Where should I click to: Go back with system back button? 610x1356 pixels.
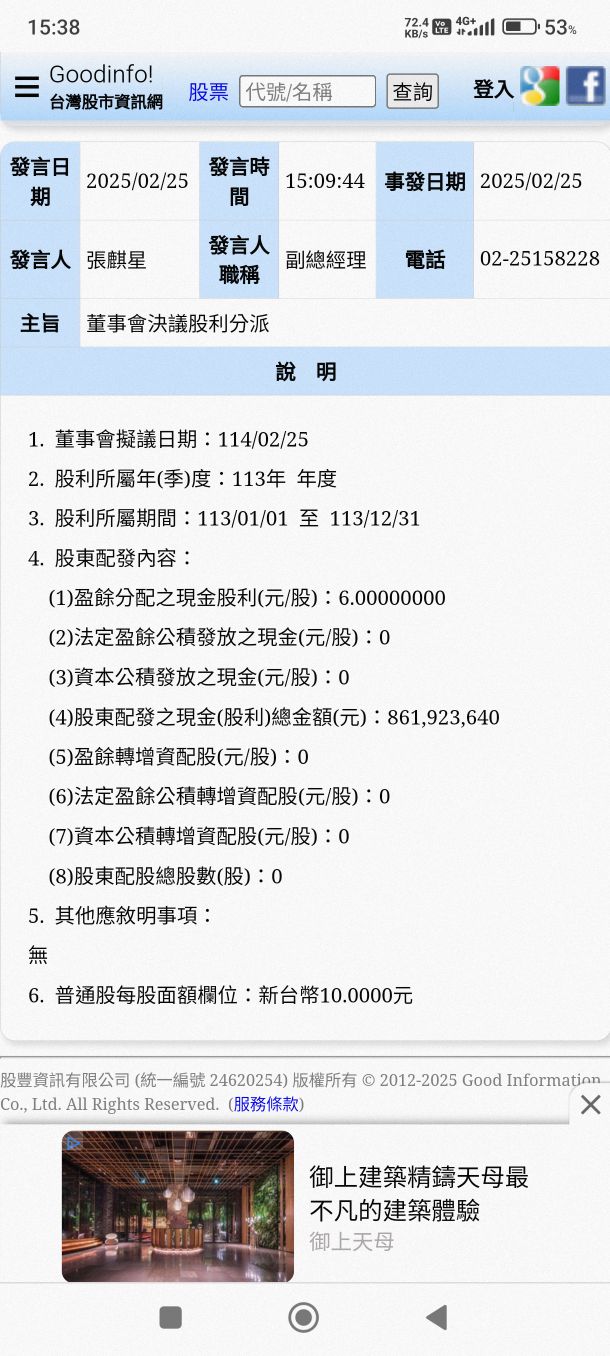(436, 1318)
